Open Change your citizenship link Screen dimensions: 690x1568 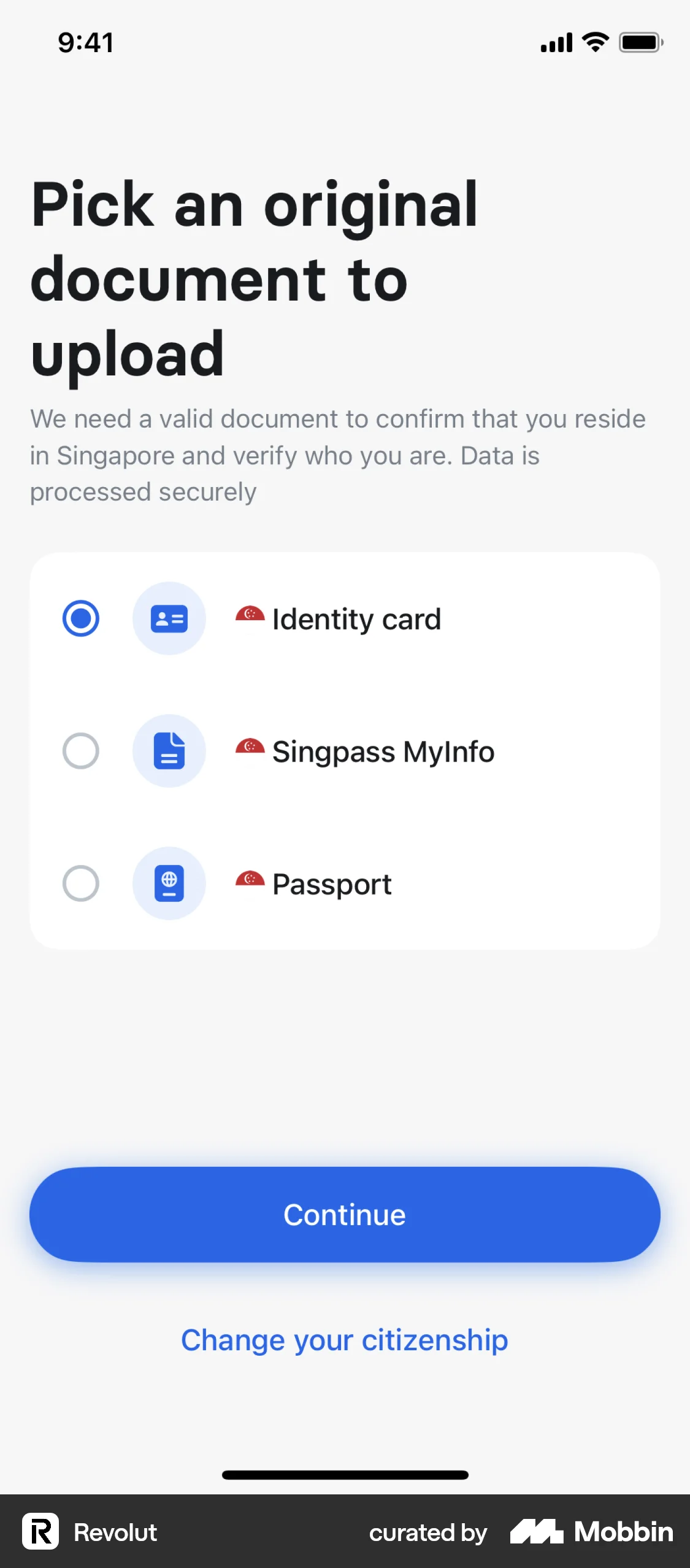coord(344,1340)
